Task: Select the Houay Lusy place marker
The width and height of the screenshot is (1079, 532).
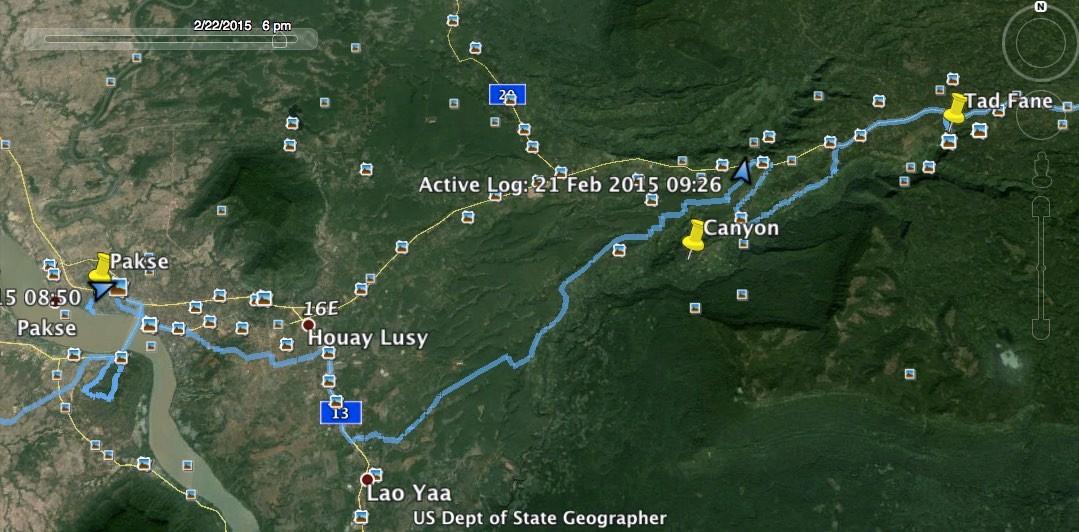Action: tap(309, 325)
